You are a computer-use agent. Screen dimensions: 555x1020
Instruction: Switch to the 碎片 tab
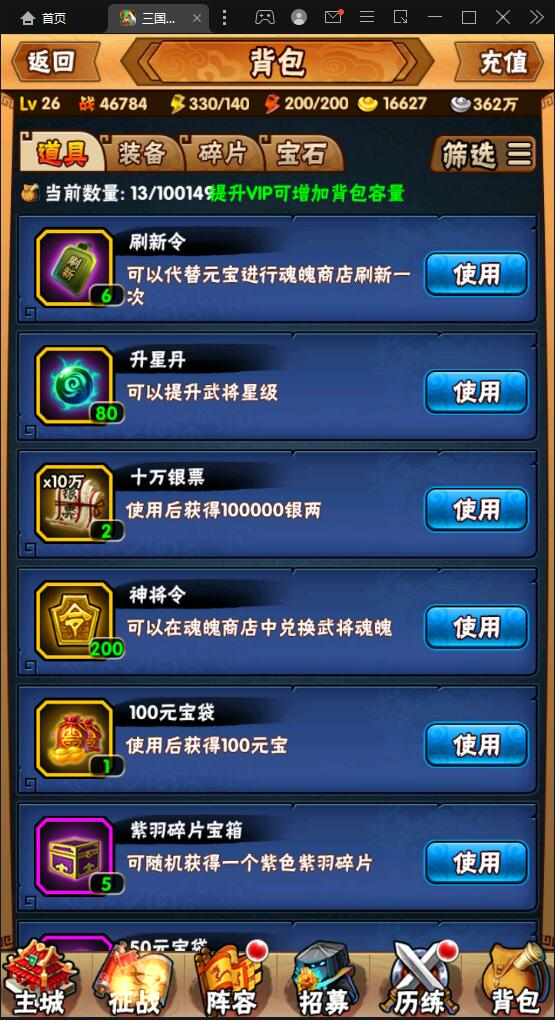222,154
